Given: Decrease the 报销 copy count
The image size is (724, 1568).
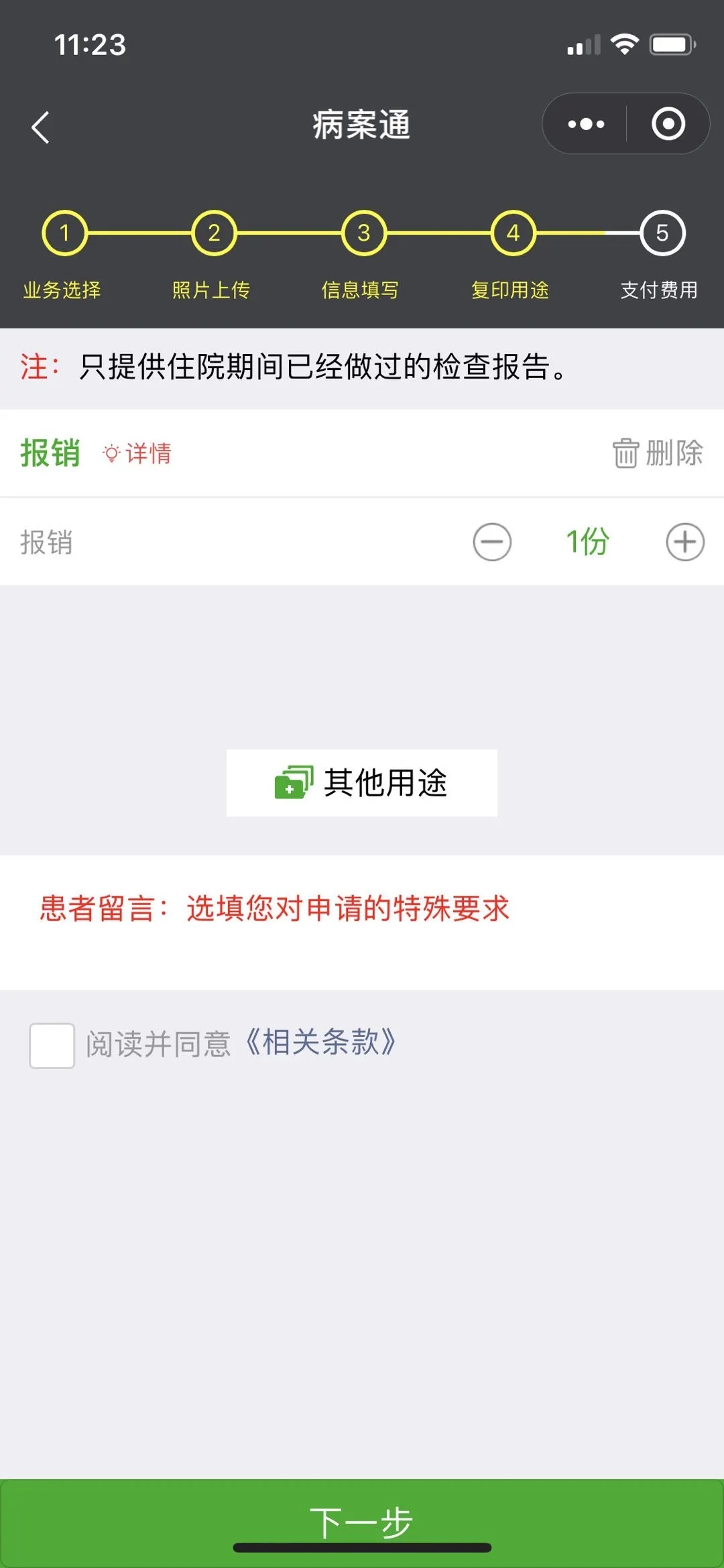Looking at the screenshot, I should coord(492,542).
